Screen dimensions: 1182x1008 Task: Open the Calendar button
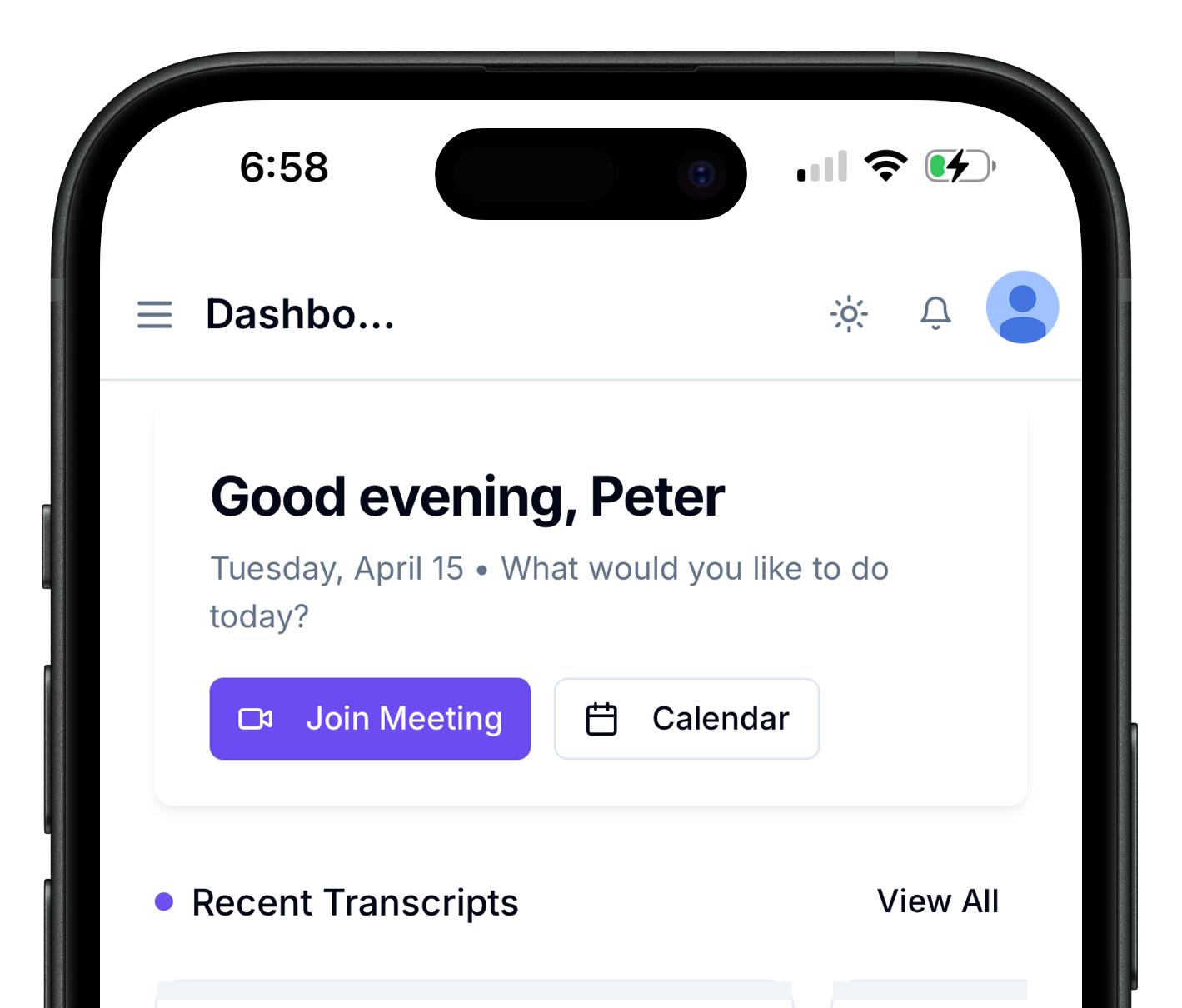[686, 719]
